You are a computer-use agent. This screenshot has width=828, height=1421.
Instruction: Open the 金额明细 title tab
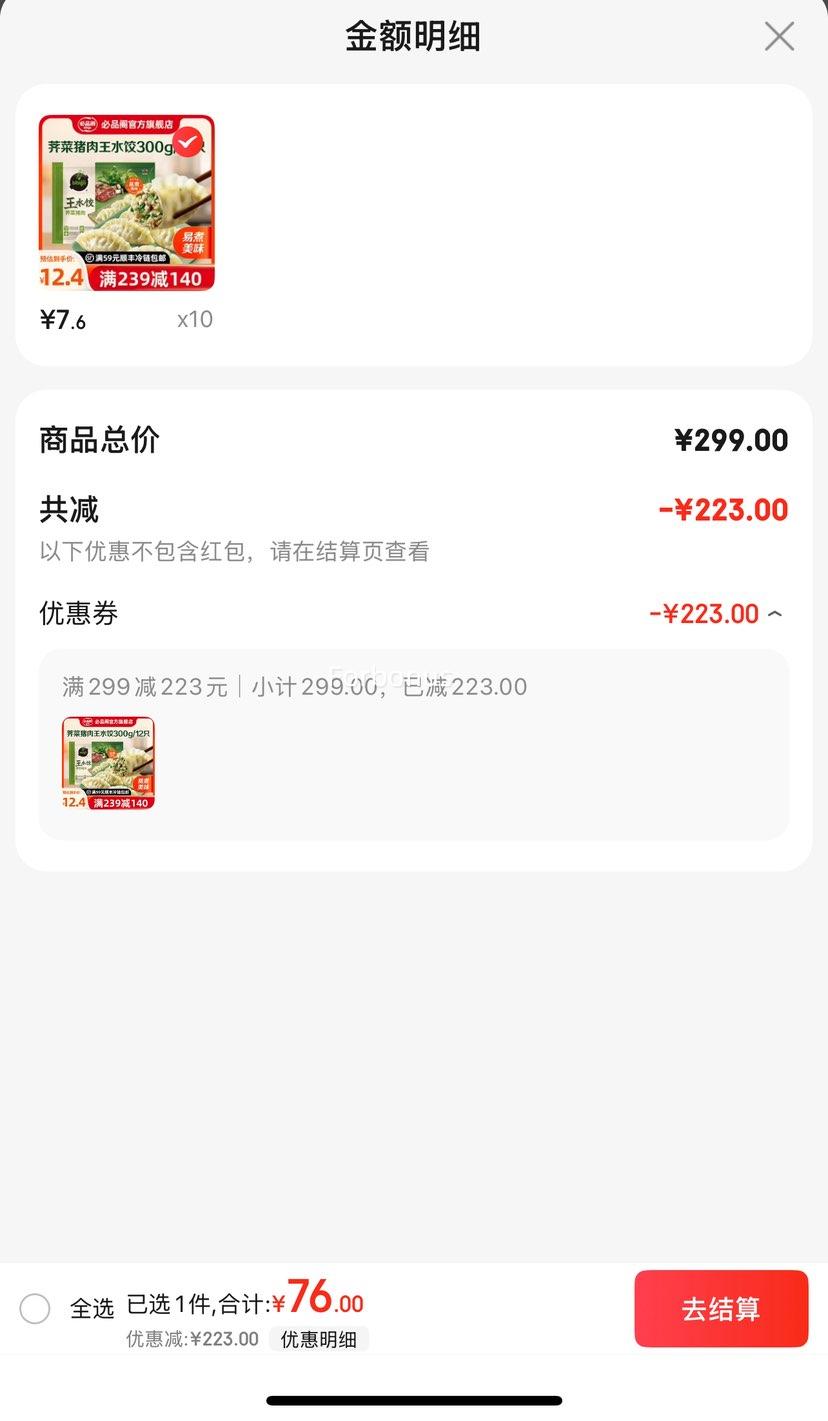[x=414, y=36]
